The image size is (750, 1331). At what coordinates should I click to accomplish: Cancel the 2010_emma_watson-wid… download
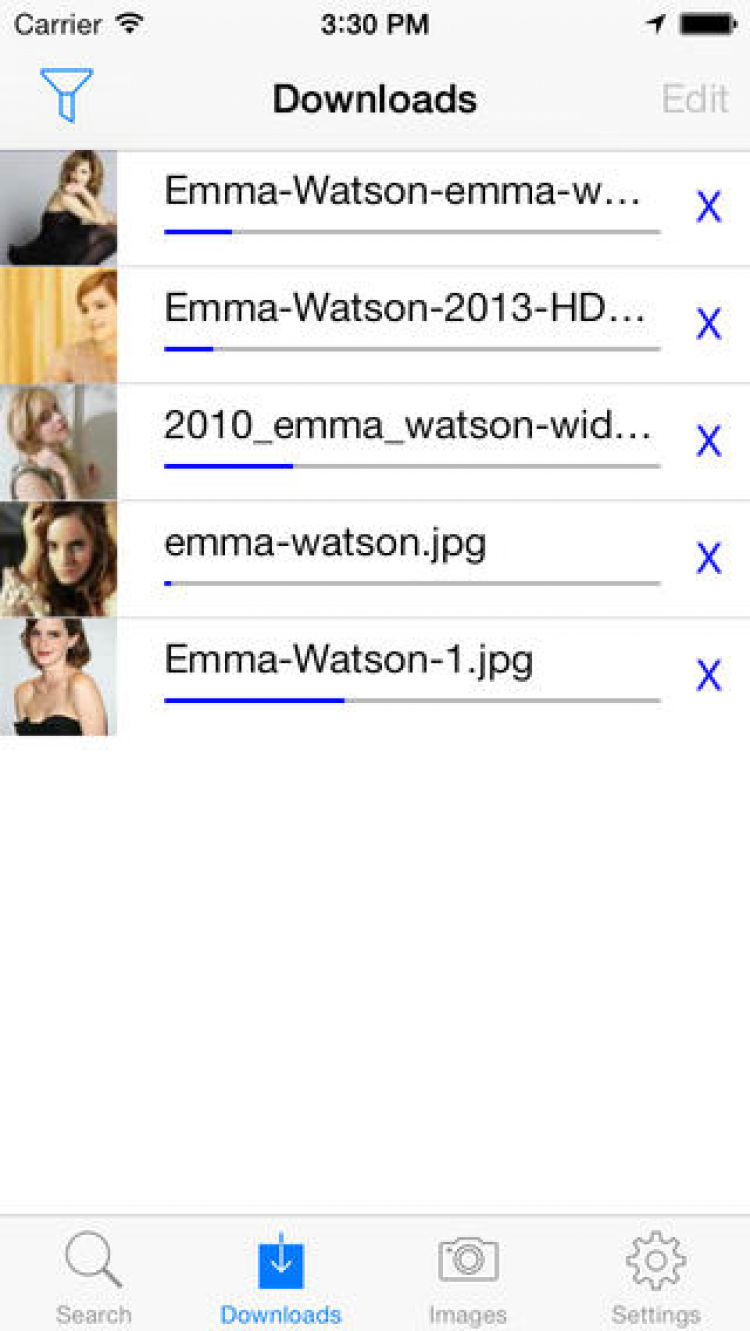tap(708, 442)
